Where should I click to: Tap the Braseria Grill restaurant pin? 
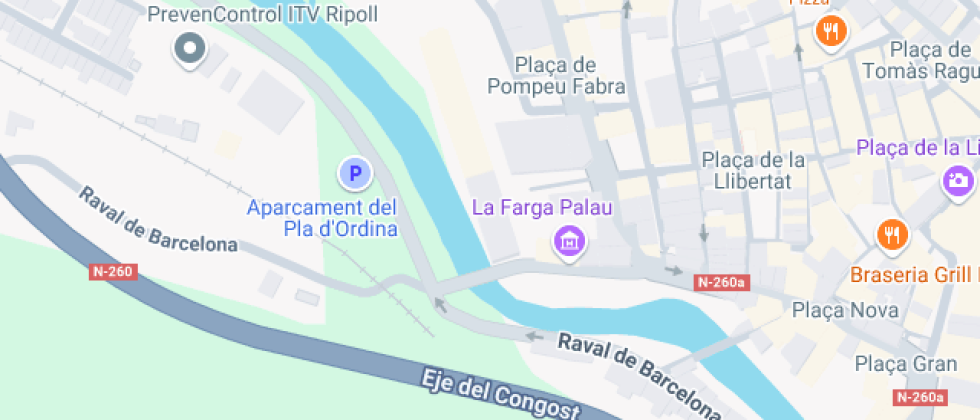(891, 235)
